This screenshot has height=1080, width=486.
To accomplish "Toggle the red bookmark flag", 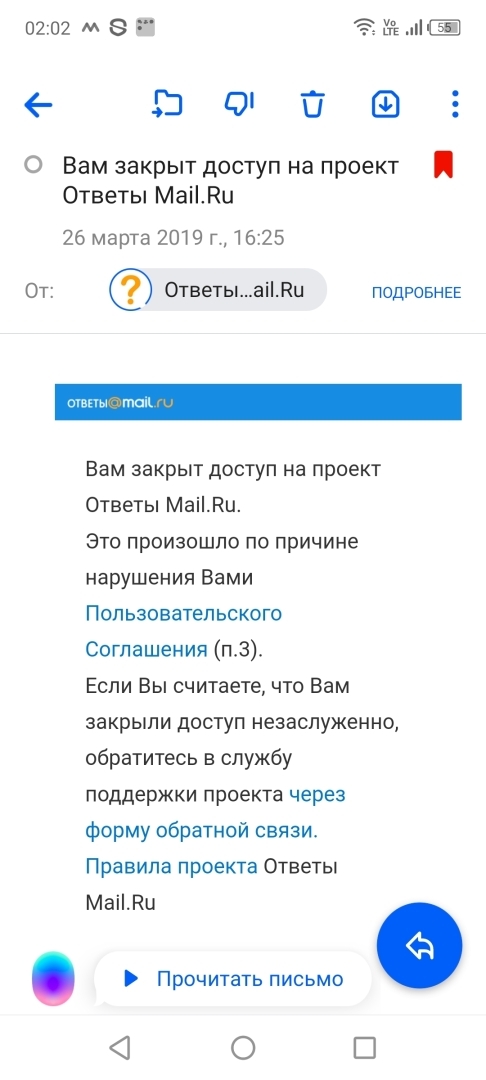I will point(443,166).
